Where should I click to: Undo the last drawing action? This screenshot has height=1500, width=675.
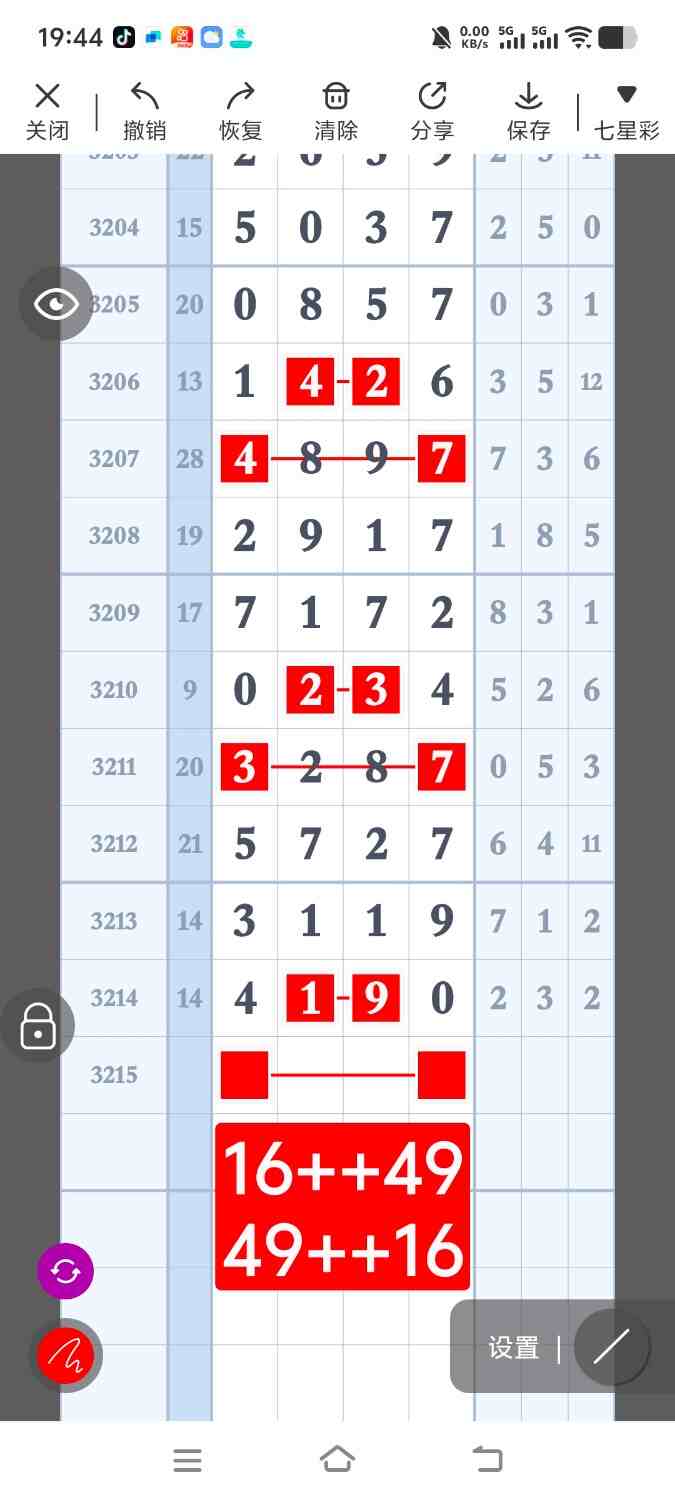[144, 111]
